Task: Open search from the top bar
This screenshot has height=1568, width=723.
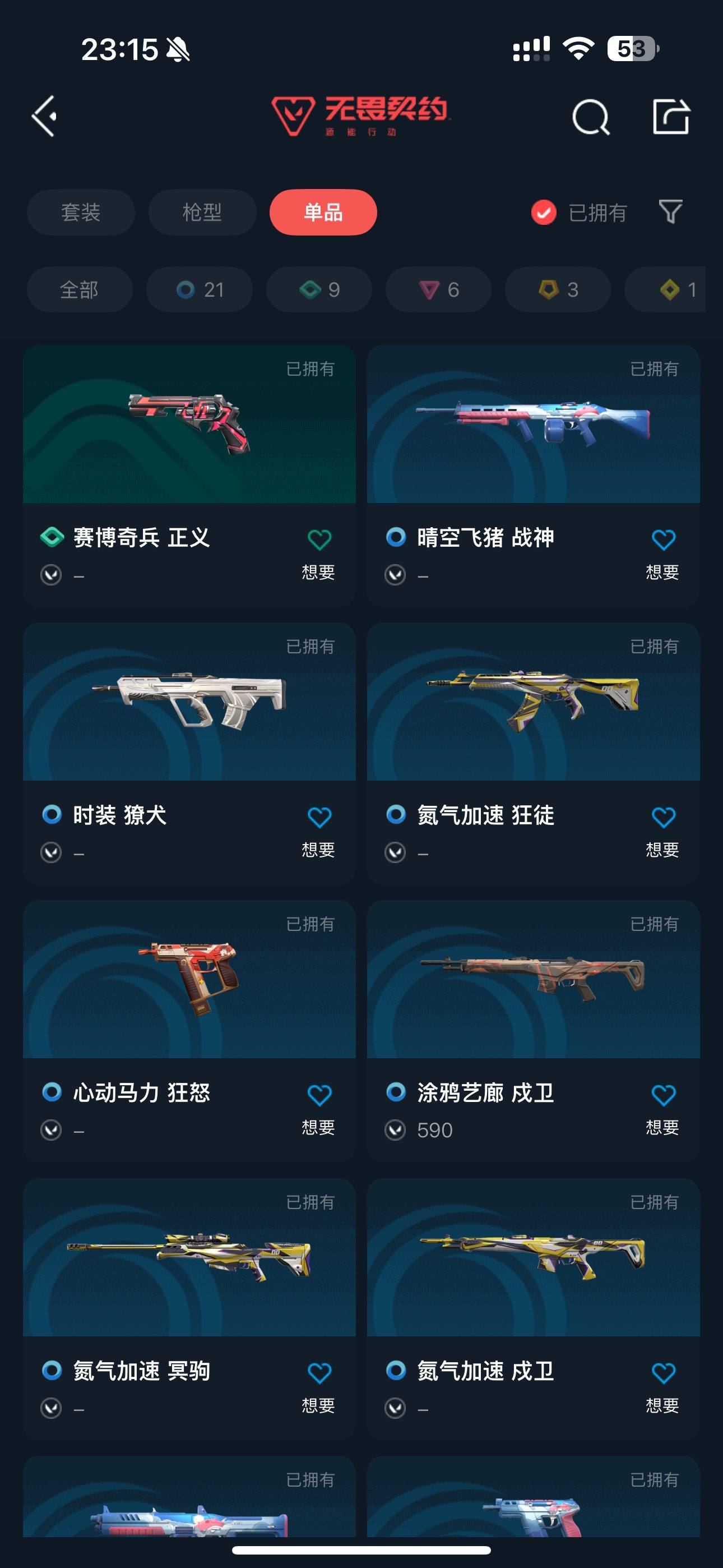Action: coord(590,117)
